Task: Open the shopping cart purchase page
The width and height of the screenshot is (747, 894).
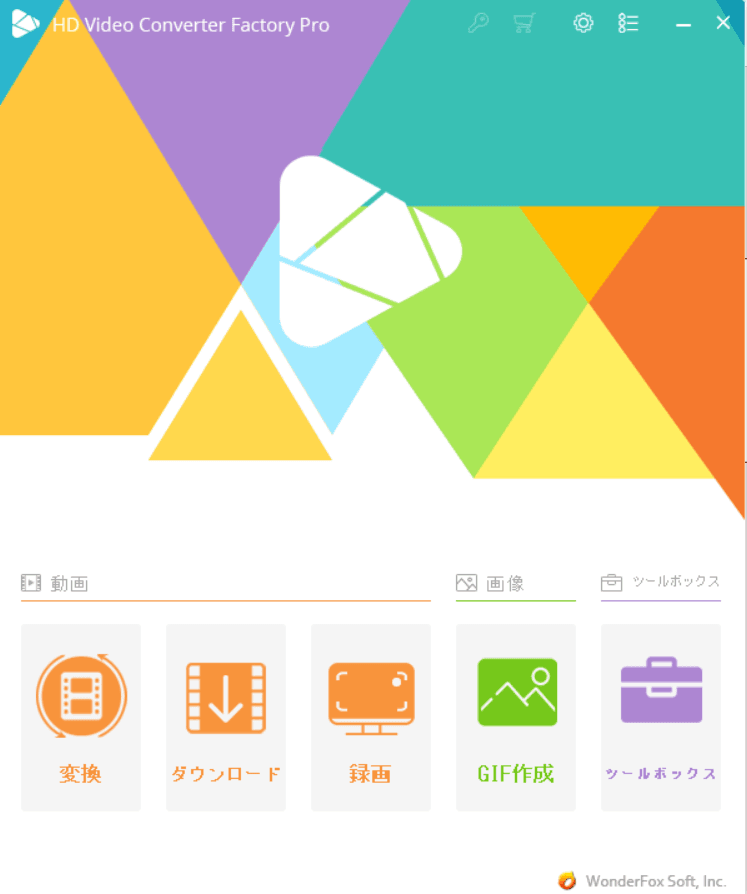Action: coord(525,22)
